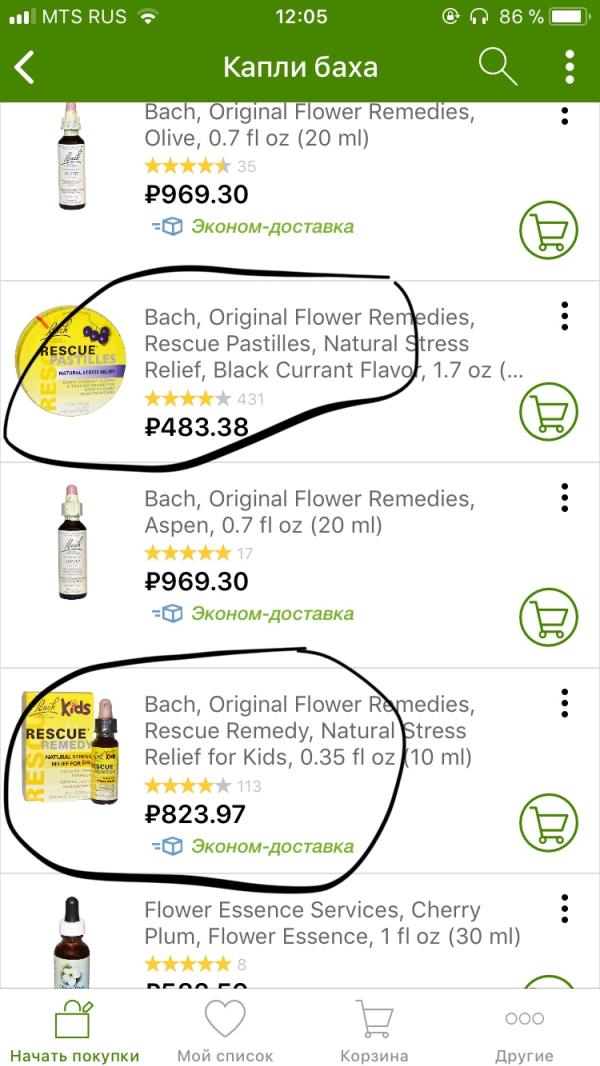Open more options for Bach Aspen
This screenshot has width=600, height=1066.
[x=565, y=497]
